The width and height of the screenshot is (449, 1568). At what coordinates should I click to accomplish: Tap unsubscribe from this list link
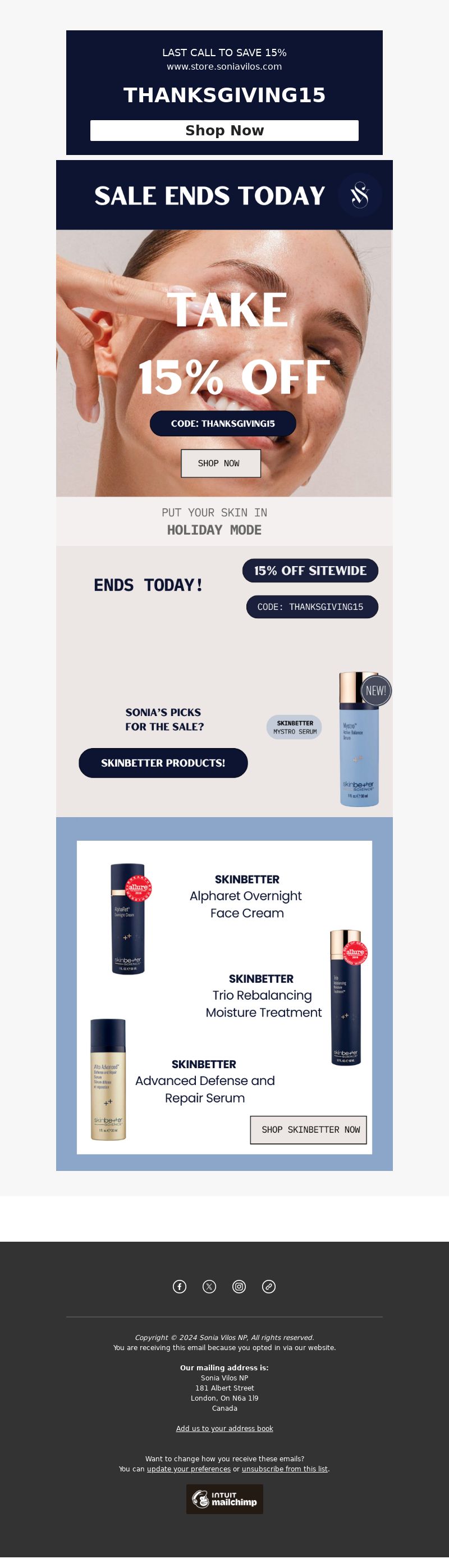(x=285, y=1469)
